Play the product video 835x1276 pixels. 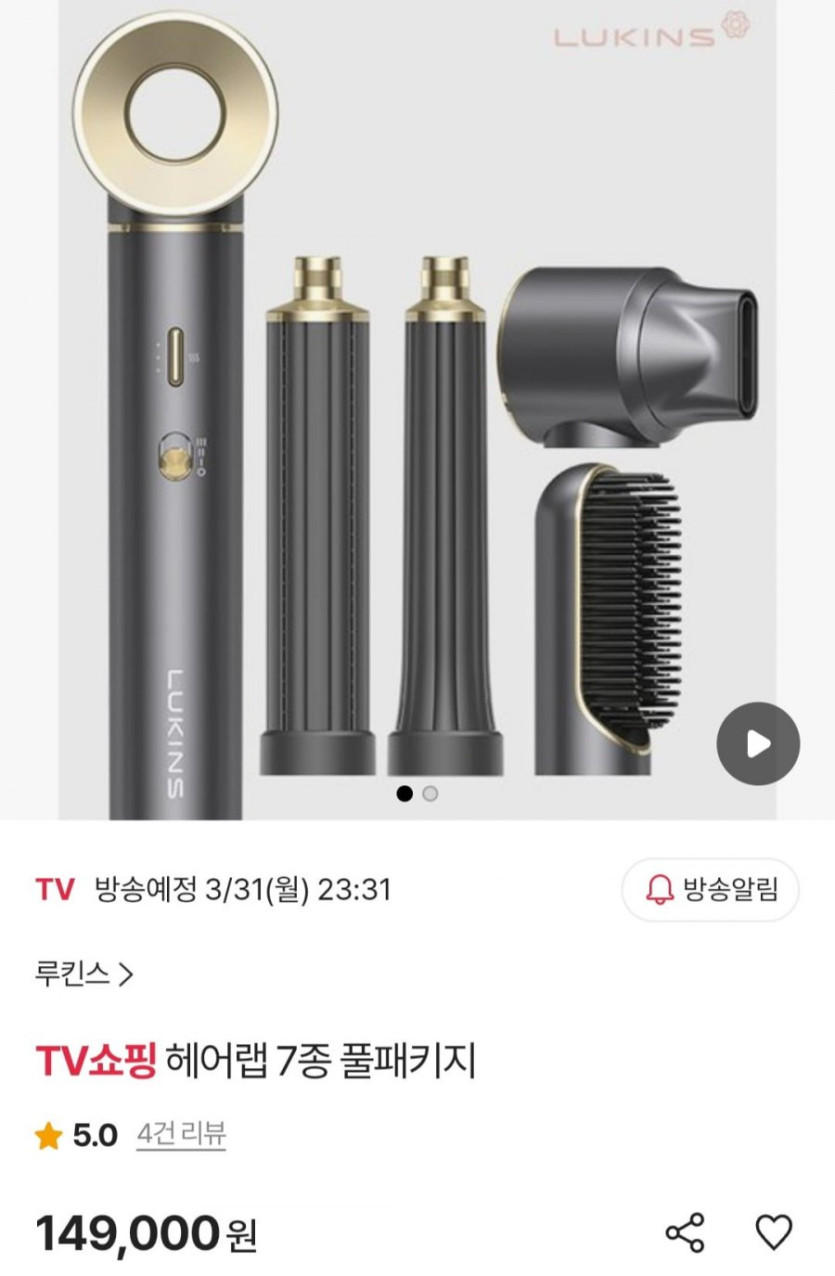tap(758, 744)
